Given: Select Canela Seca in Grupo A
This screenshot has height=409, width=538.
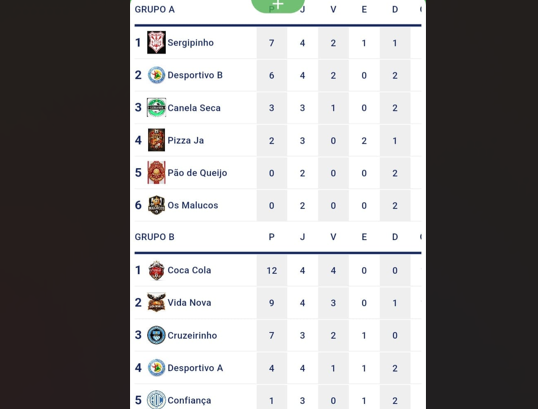Looking at the screenshot, I should click(278, 108).
